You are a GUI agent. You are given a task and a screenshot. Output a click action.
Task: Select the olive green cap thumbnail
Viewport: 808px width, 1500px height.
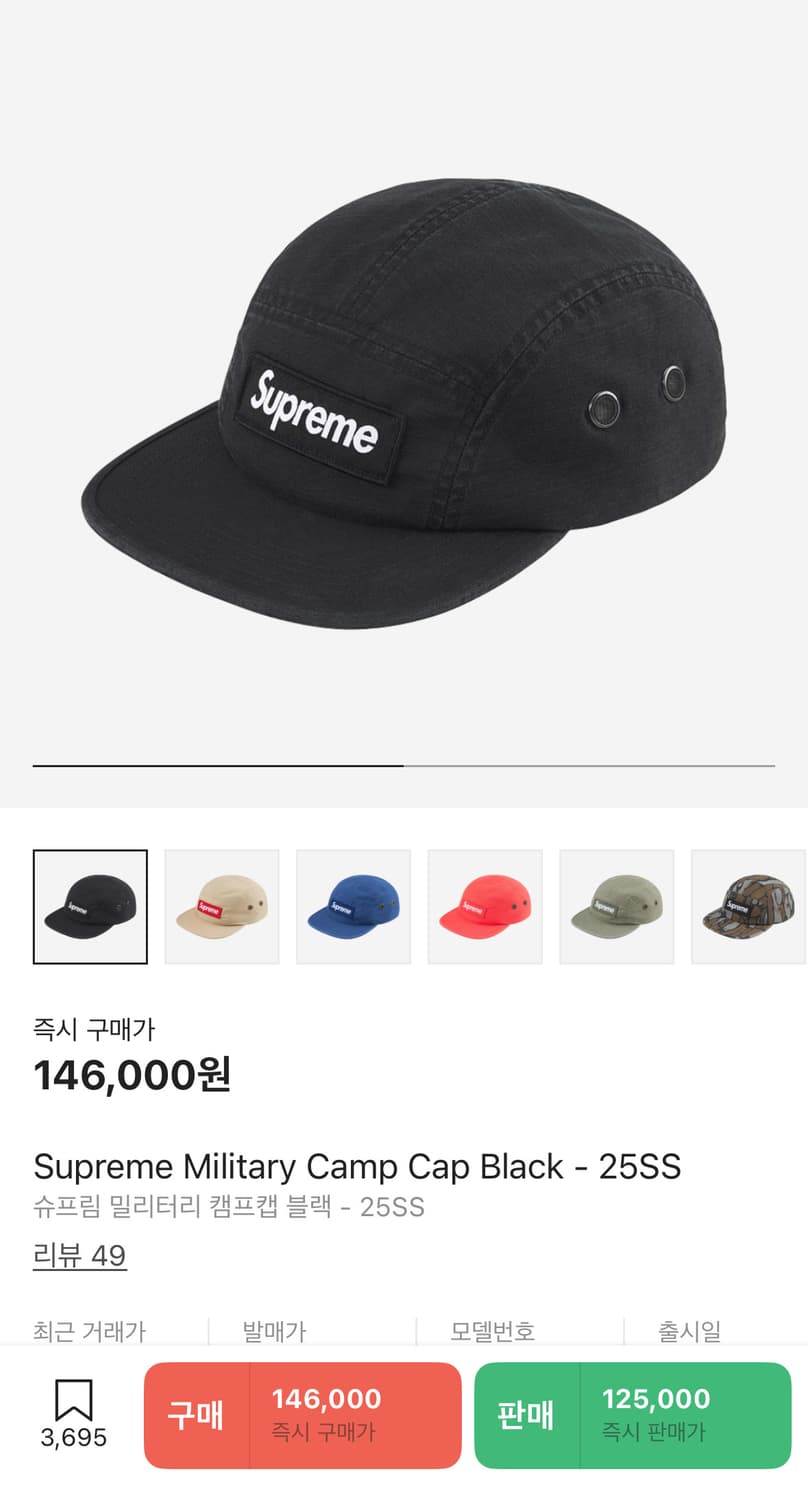pos(617,907)
